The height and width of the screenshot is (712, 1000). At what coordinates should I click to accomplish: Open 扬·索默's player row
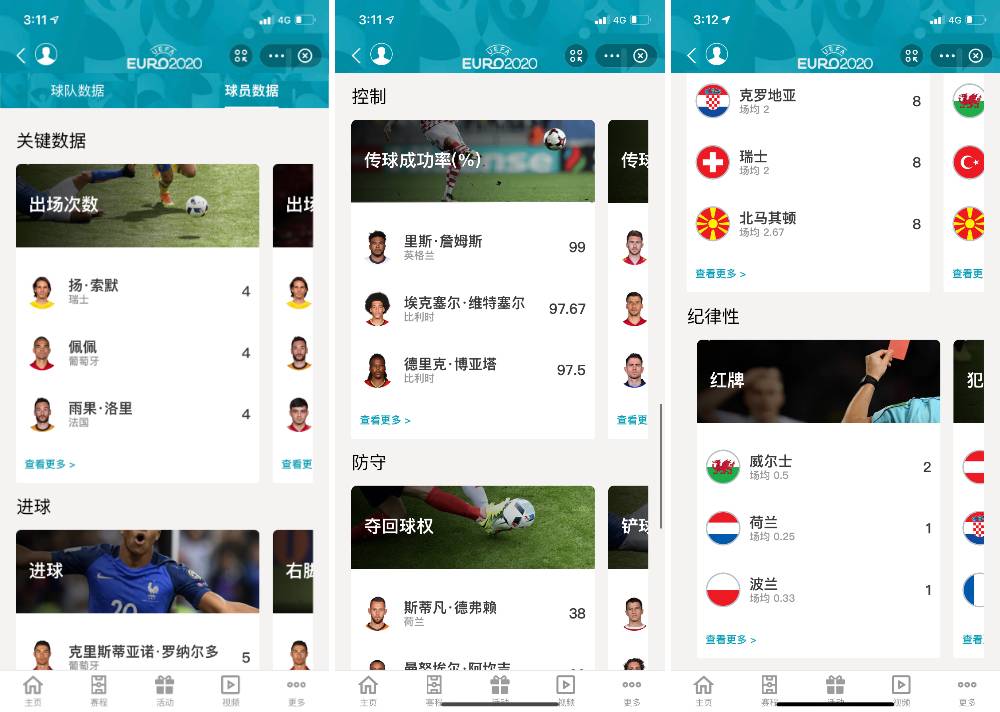(137, 292)
